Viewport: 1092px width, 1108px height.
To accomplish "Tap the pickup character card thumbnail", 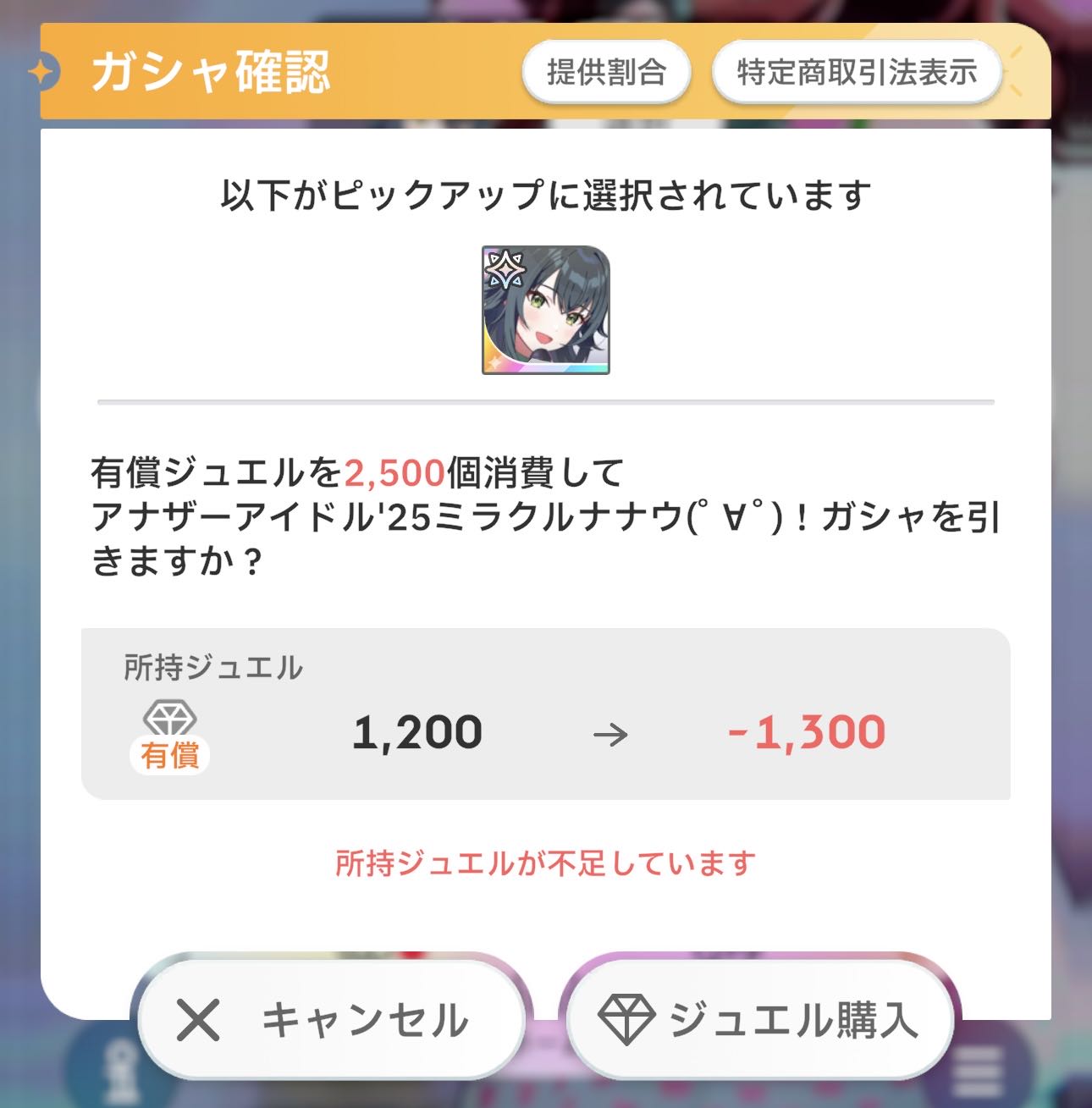I will [x=545, y=310].
